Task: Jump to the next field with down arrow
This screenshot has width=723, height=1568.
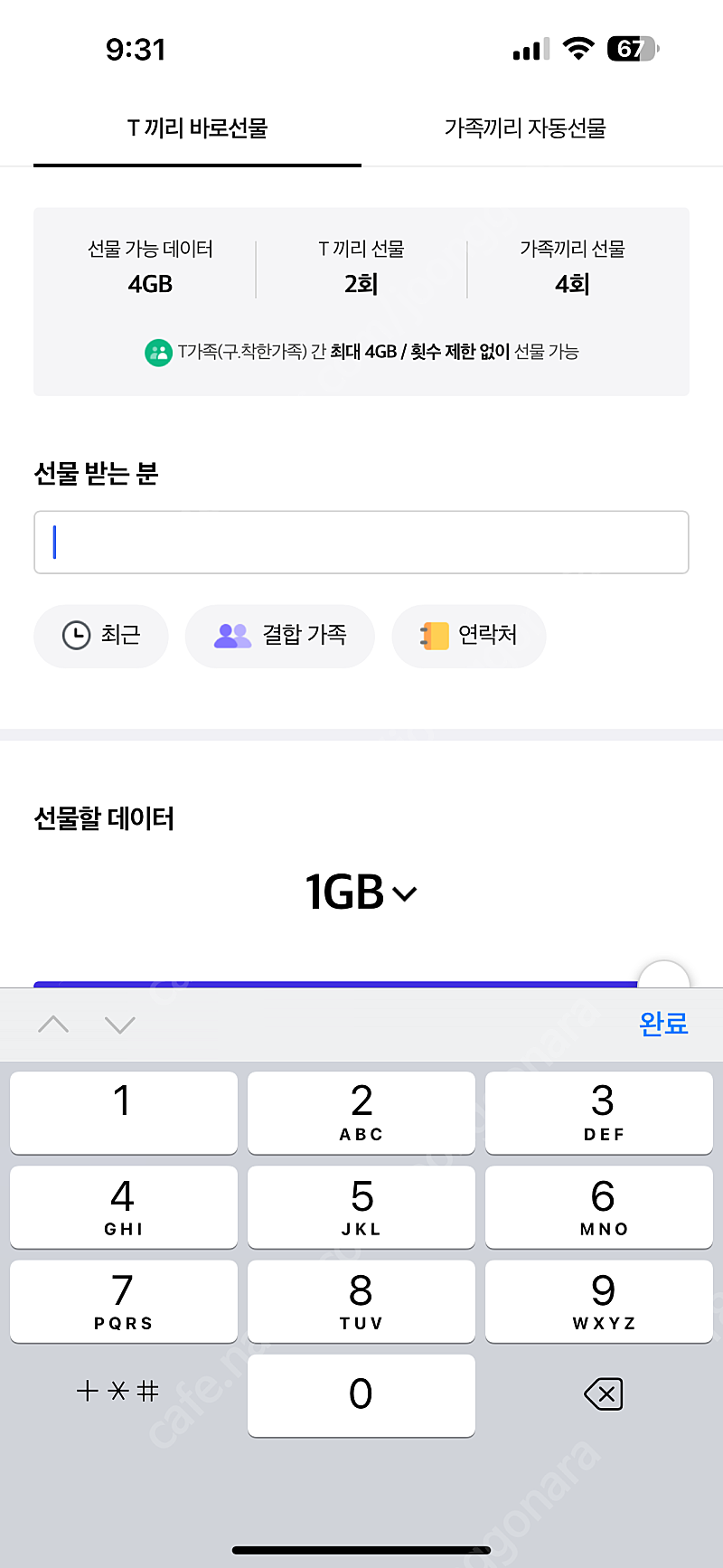Action: point(120,1025)
